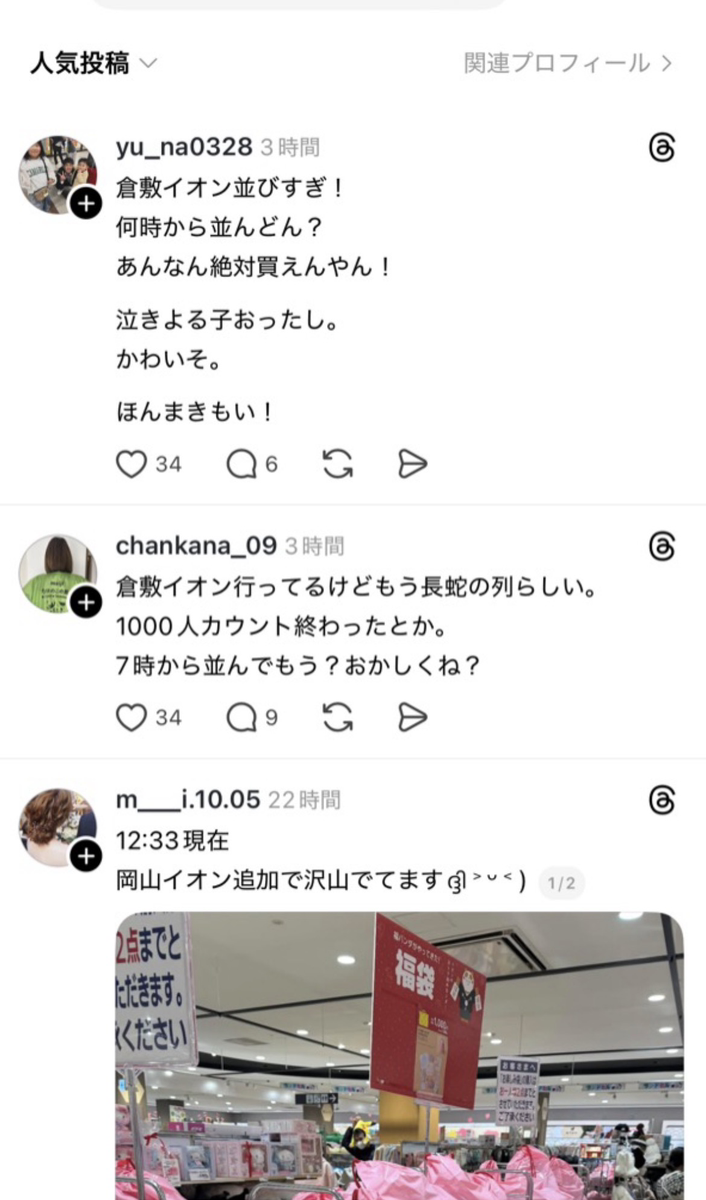Open m___i.10.05's post in Threads

(x=661, y=800)
